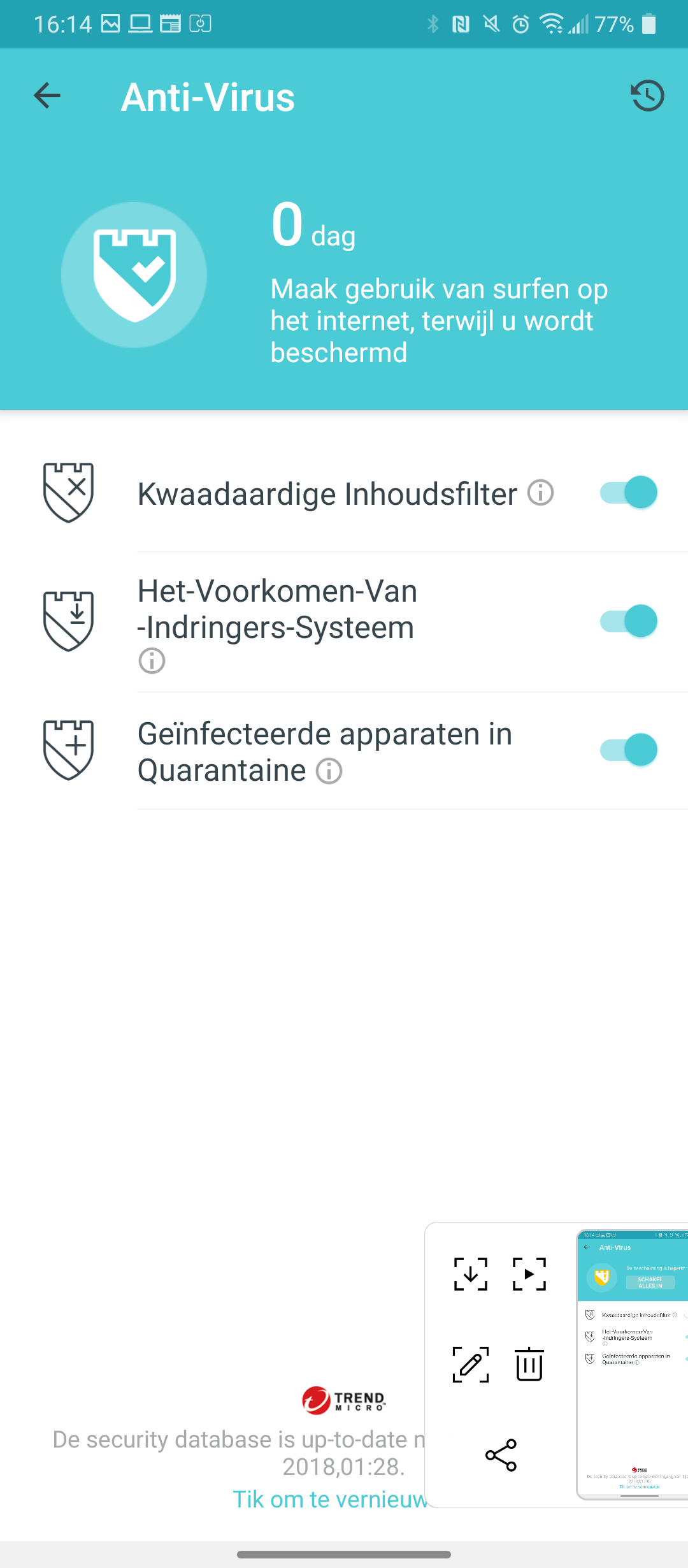Toggle Kwaadaardige Inhoudsfilter switch
Screen dimensions: 688x1568
pyautogui.click(x=628, y=492)
